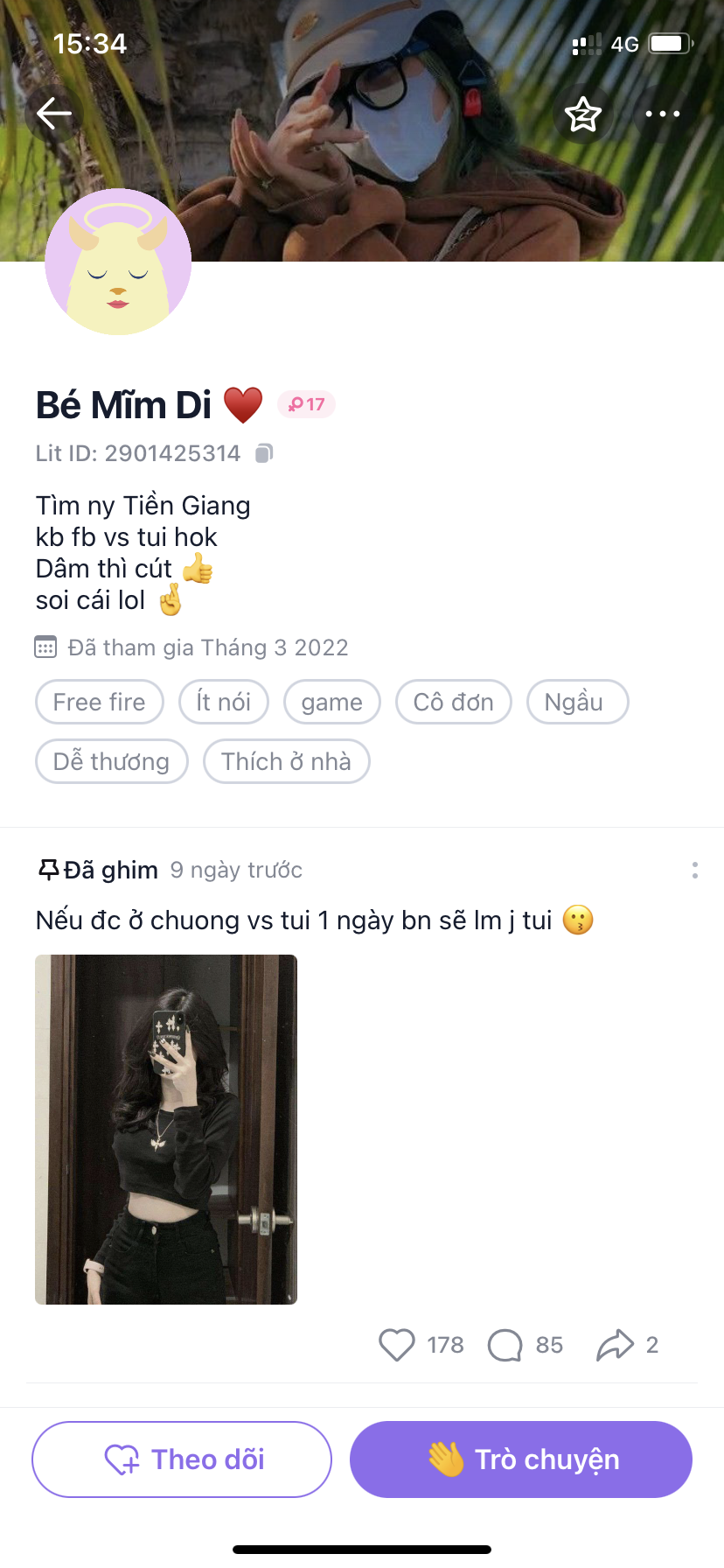The width and height of the screenshot is (724, 1568).
Task: Open comments on the pinned post
Action: 505,1345
